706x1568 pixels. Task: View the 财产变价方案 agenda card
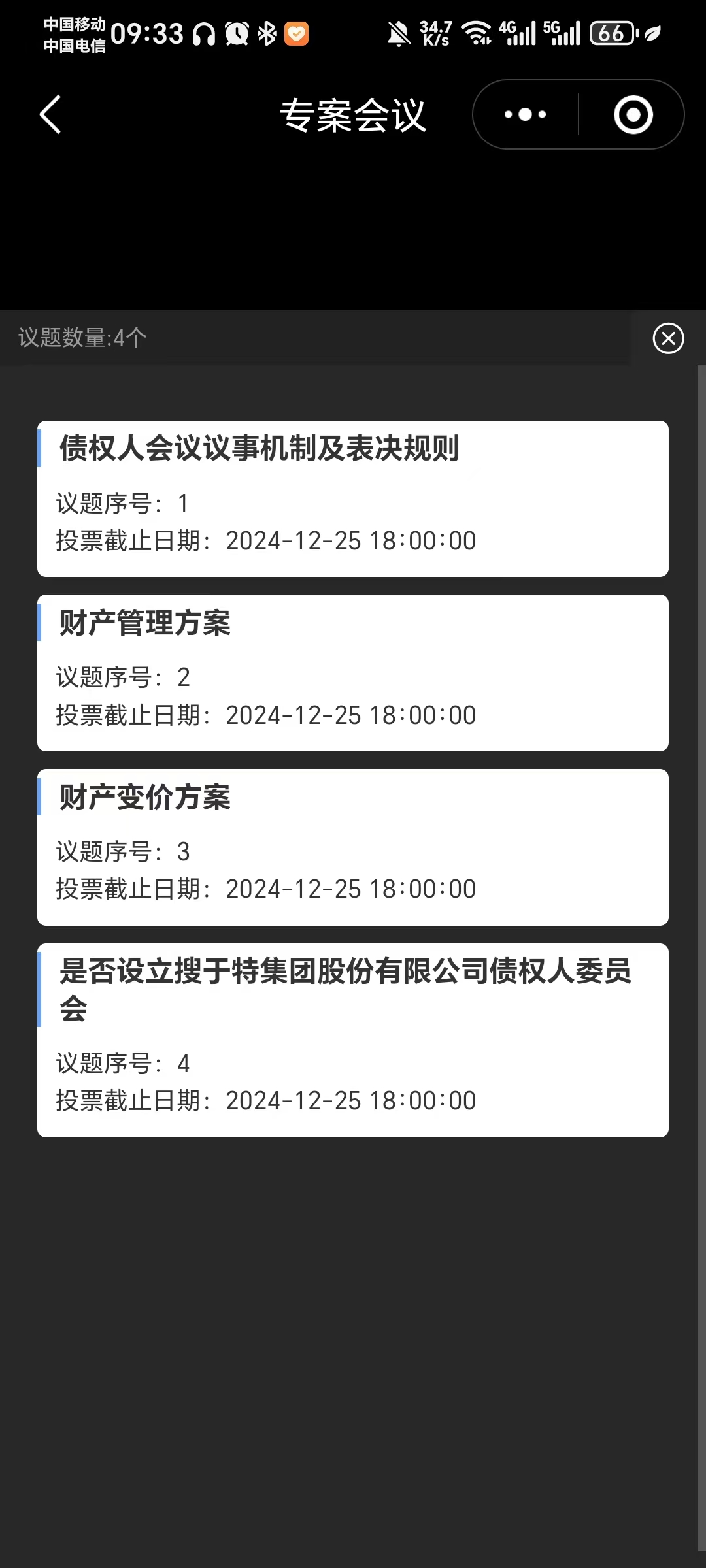tap(353, 847)
